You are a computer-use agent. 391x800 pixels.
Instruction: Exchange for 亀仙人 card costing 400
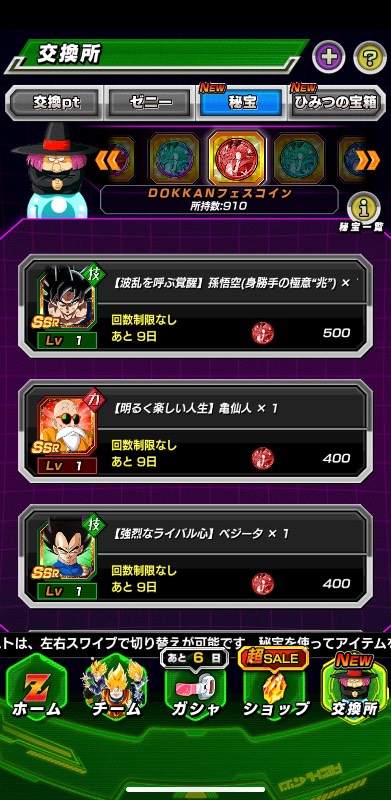(196, 431)
